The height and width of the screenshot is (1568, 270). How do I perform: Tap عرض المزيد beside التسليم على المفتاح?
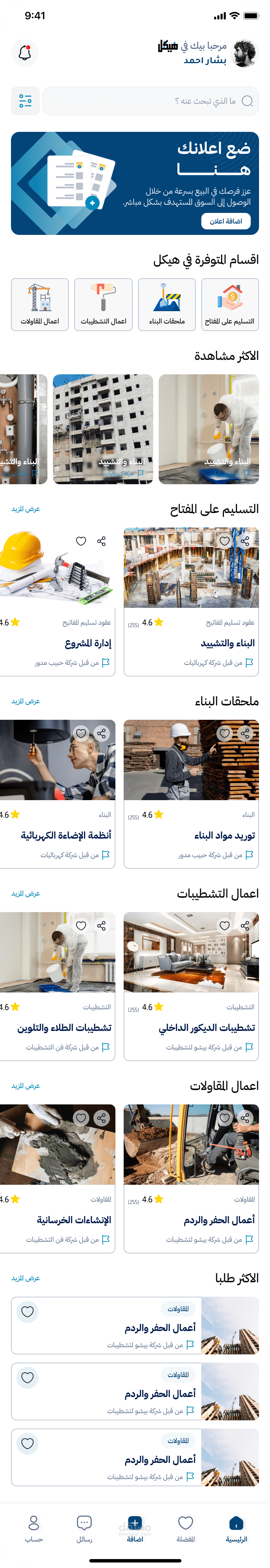(26, 509)
